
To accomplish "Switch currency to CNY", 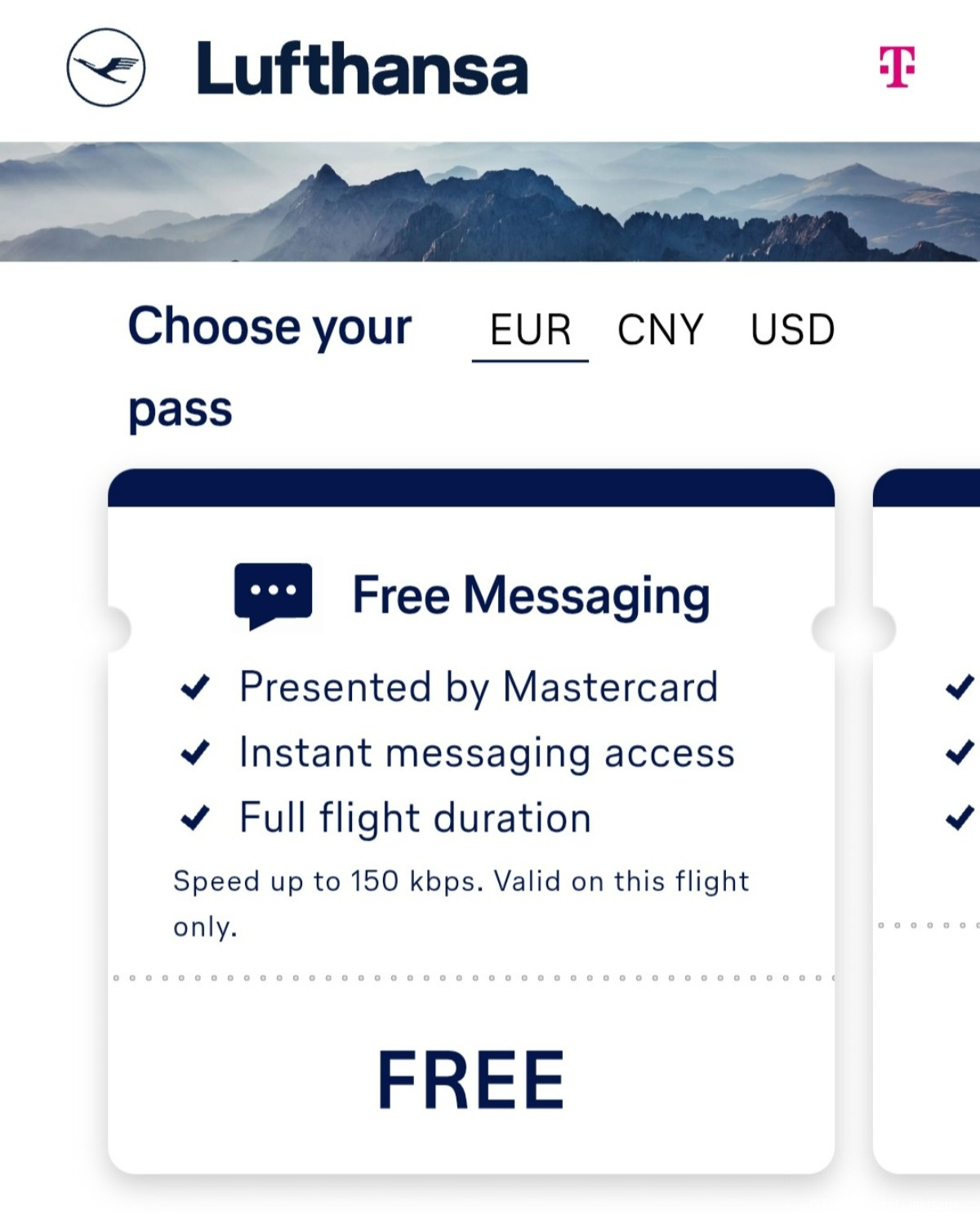I will (660, 330).
